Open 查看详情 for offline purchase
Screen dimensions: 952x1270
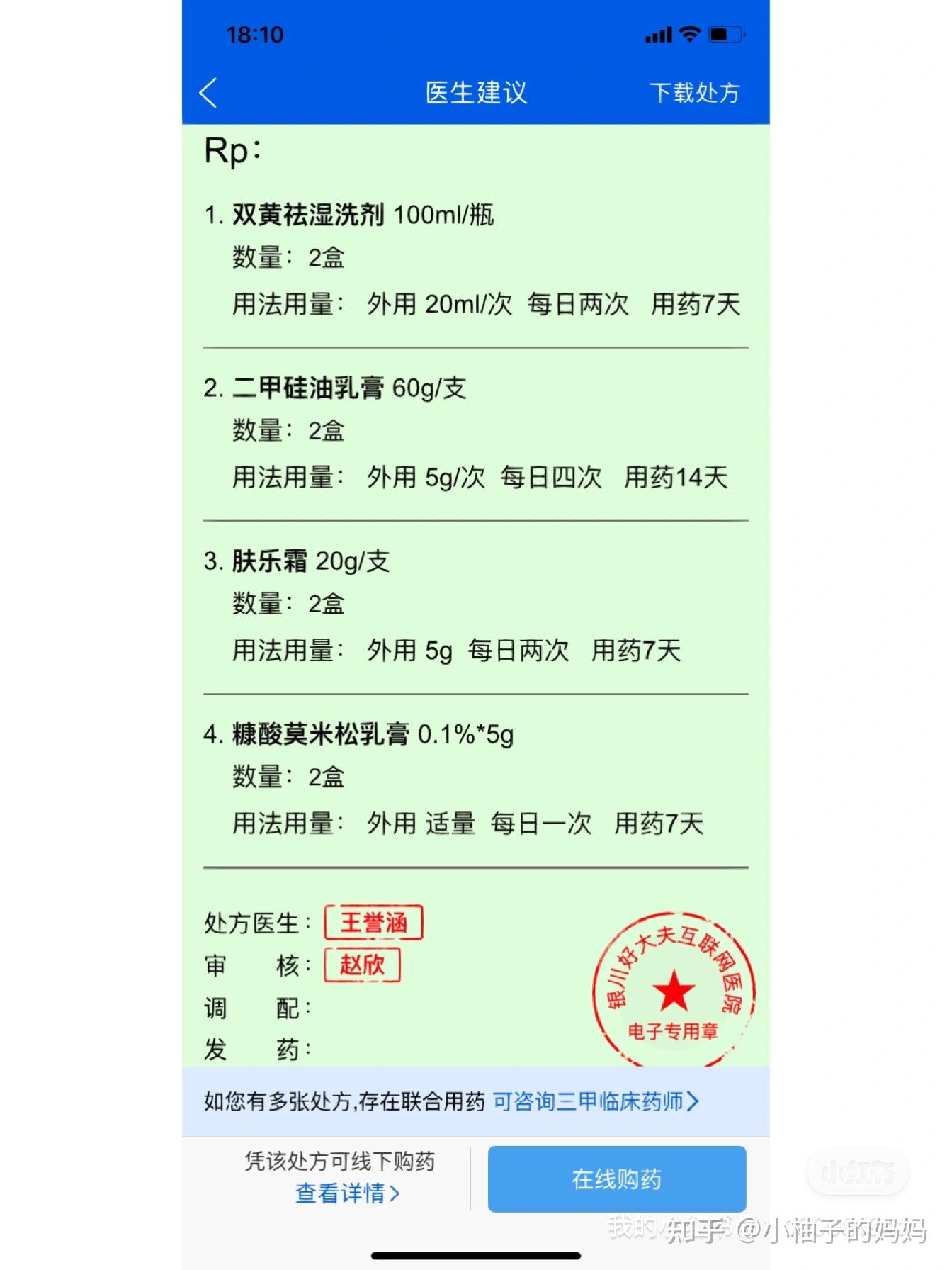click(348, 1193)
